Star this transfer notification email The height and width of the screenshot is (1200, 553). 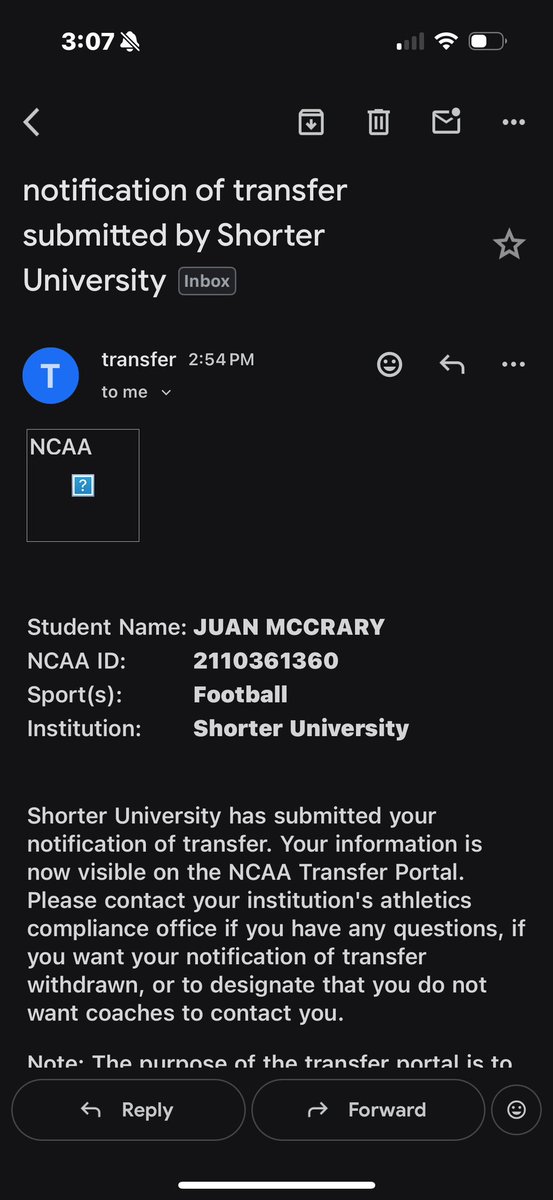coord(509,244)
